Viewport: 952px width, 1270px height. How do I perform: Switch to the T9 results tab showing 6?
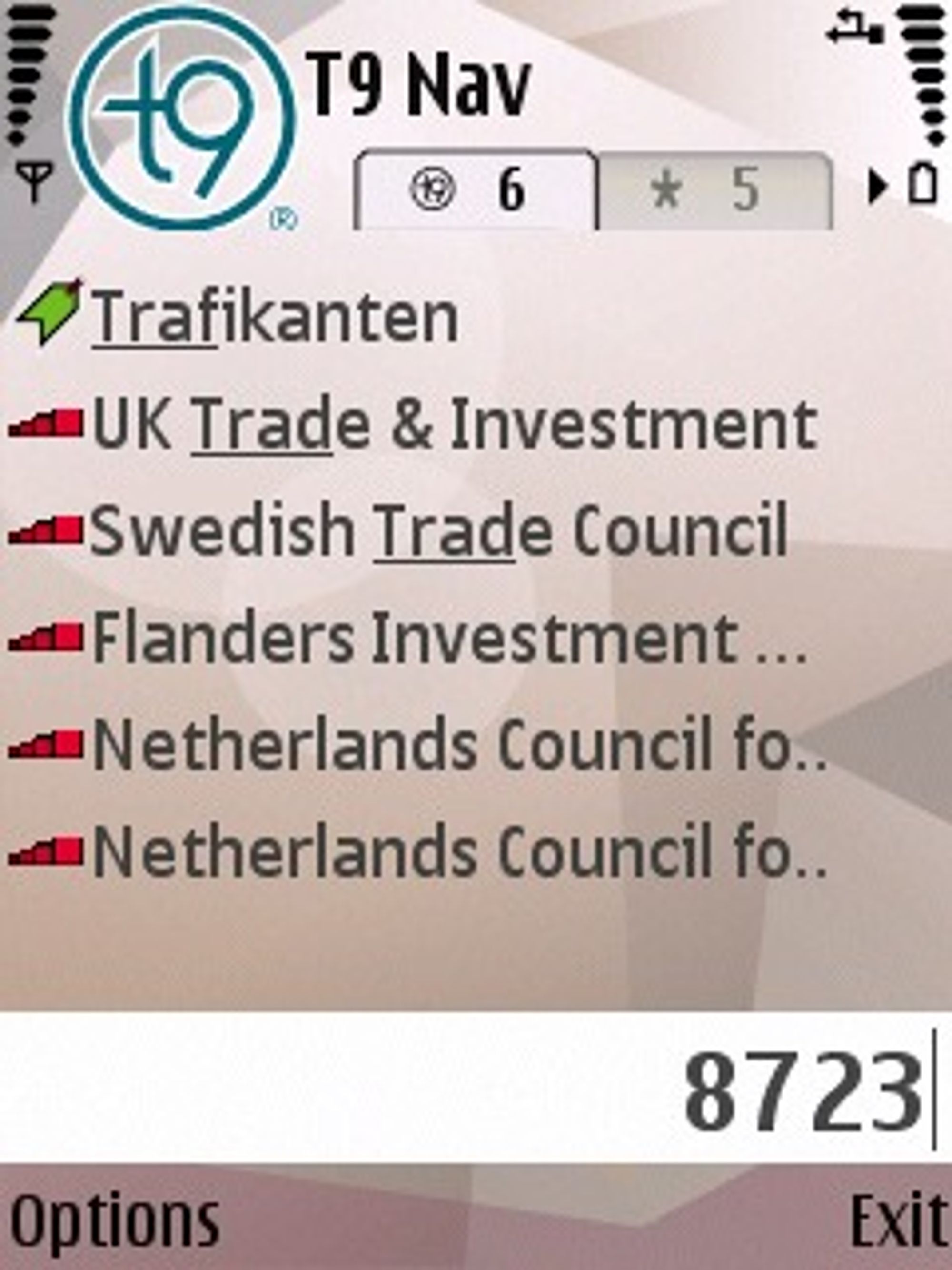[475, 190]
